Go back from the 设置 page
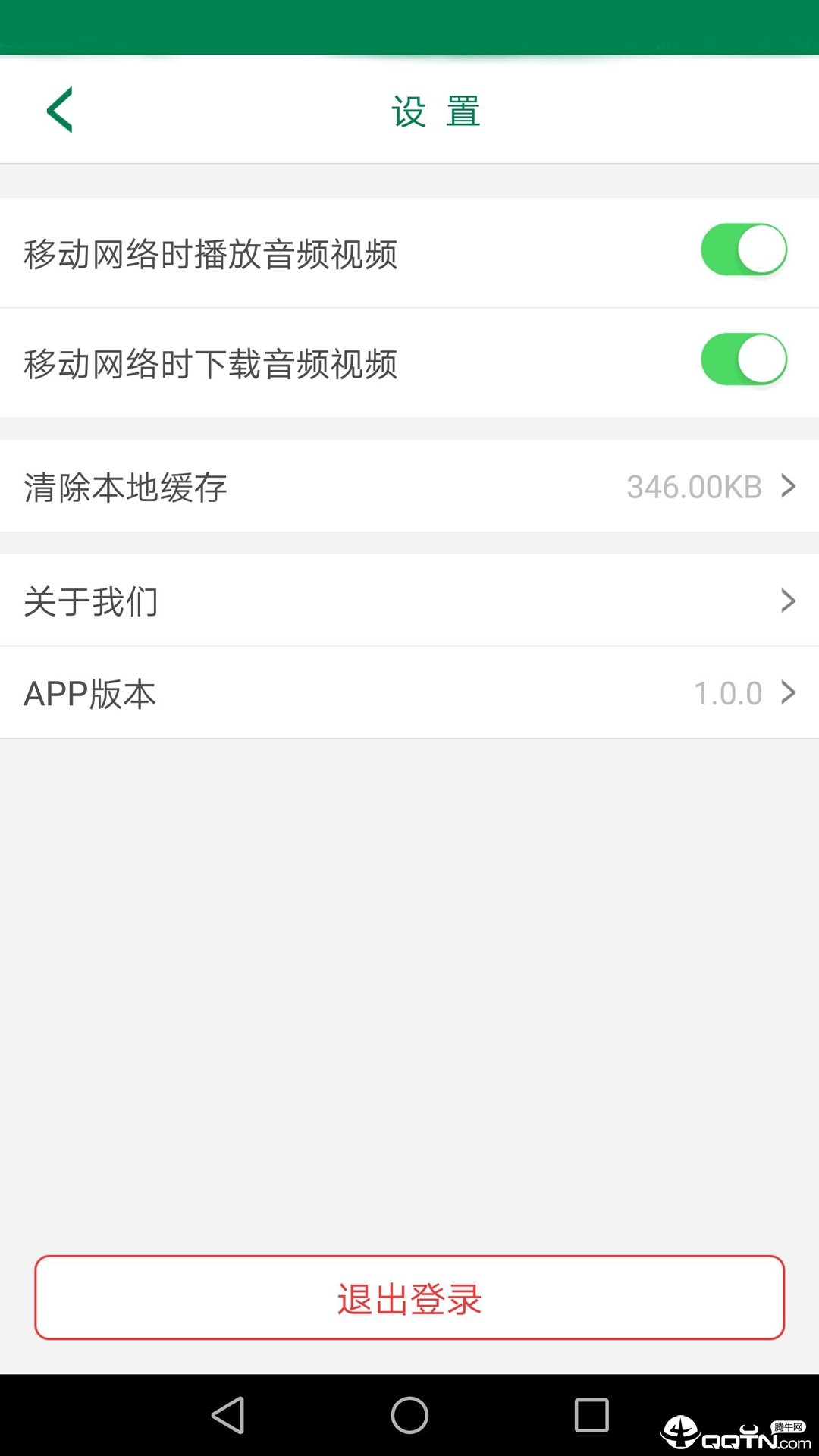Image resolution: width=819 pixels, height=1456 pixels. pyautogui.click(x=60, y=110)
